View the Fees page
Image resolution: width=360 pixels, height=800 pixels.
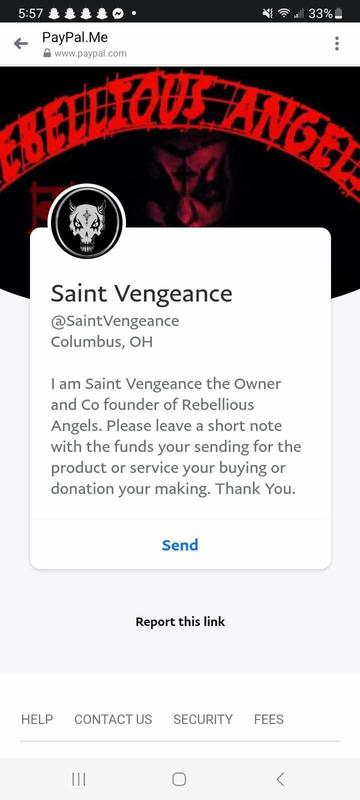pyautogui.click(x=269, y=719)
